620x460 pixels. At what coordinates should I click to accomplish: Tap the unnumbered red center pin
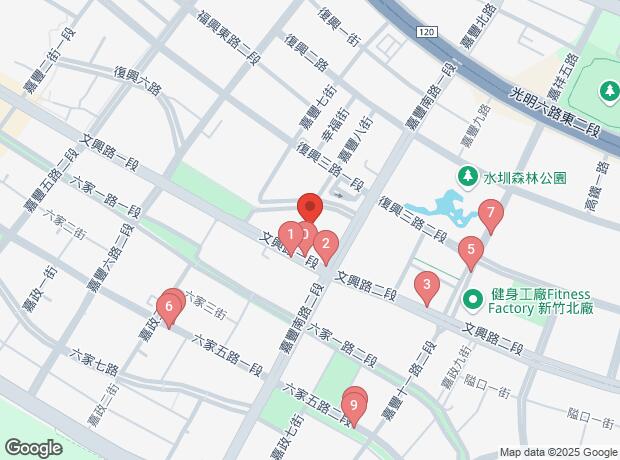tap(310, 208)
